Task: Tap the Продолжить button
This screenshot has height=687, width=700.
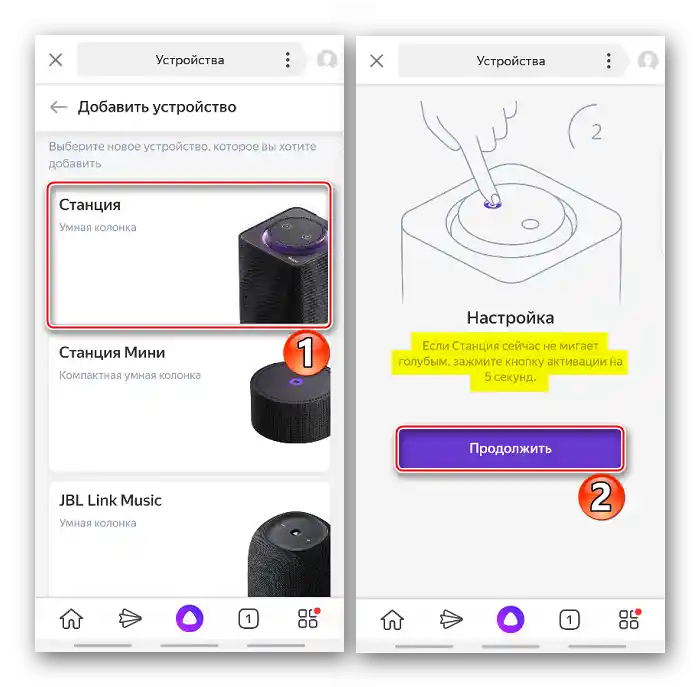Action: 510,448
